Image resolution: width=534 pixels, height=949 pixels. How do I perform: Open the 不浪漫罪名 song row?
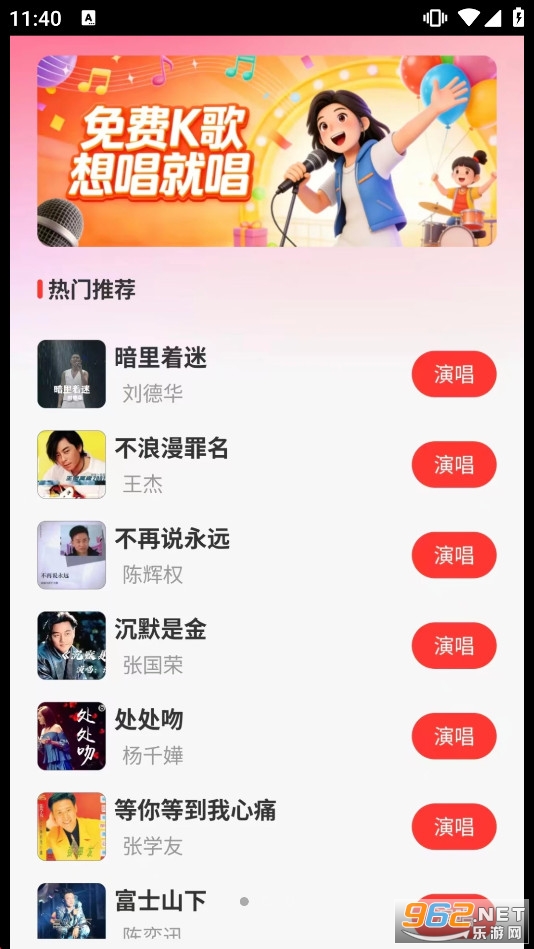click(x=266, y=464)
